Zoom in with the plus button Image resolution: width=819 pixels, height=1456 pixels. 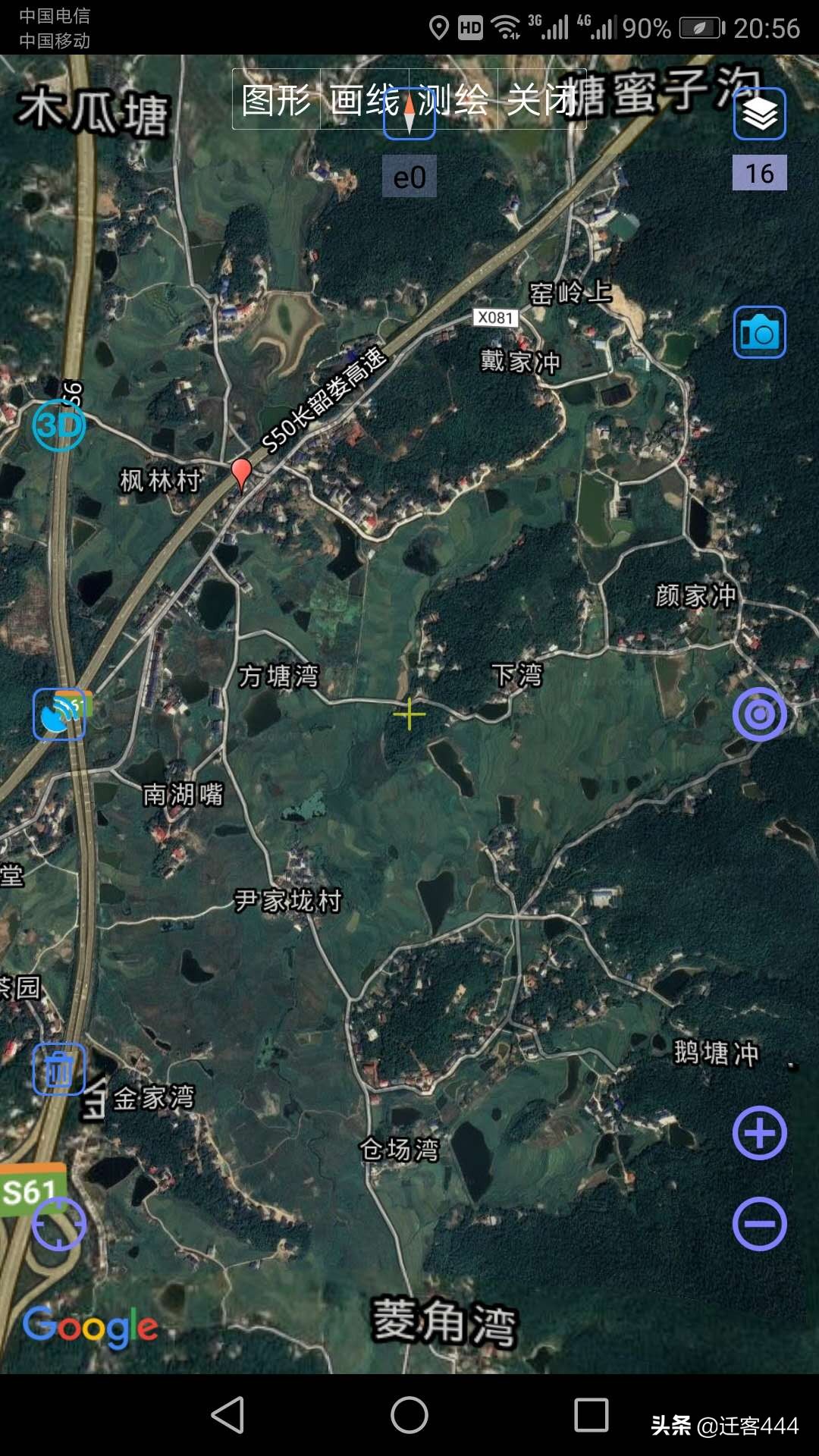coord(759,1133)
